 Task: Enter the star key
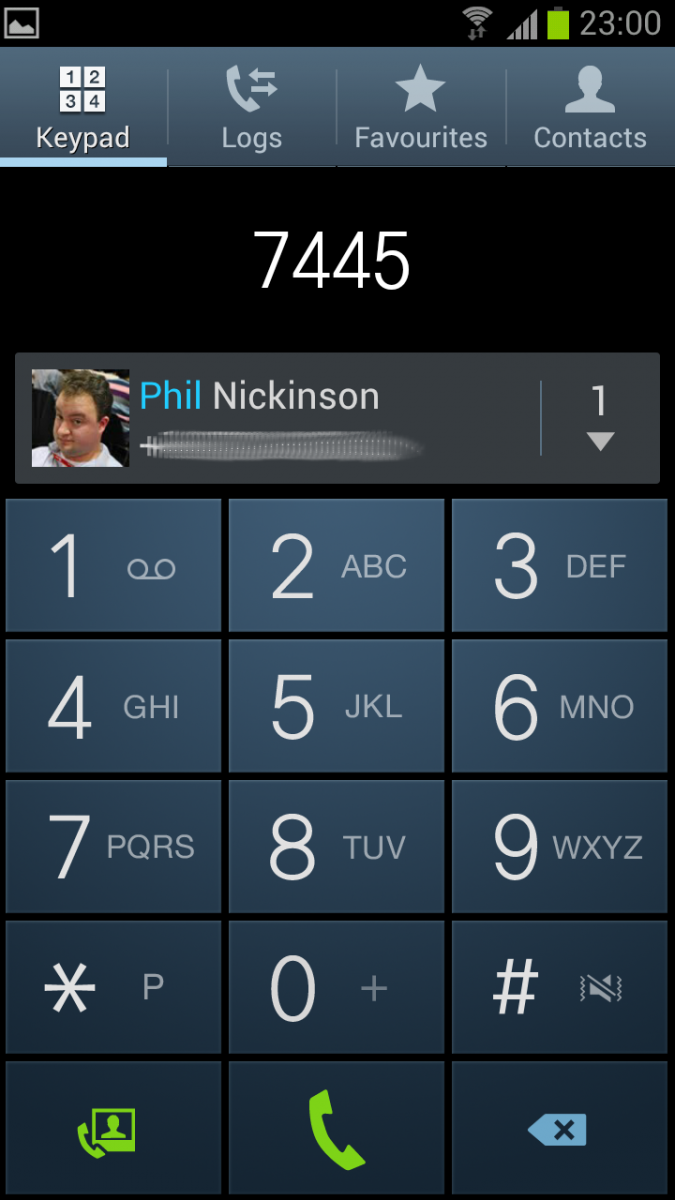(x=113, y=988)
